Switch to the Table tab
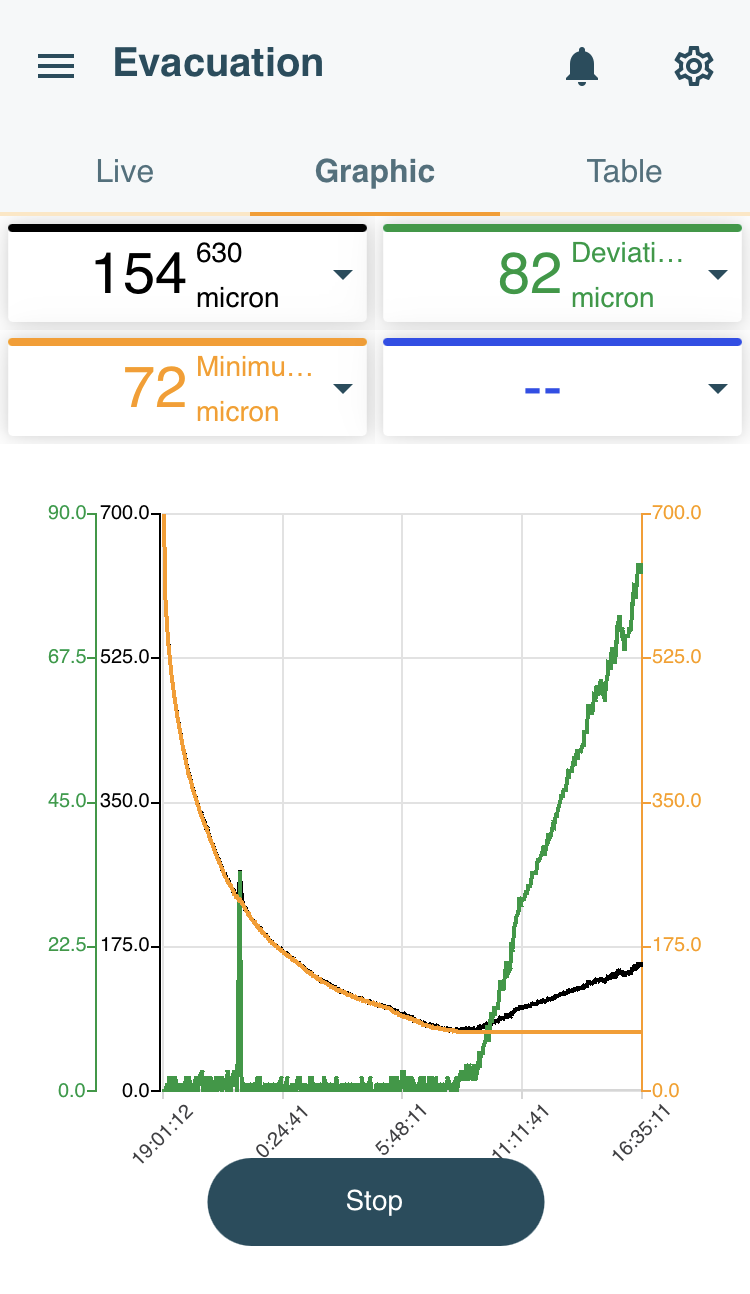This screenshot has height=1294, width=750. [x=625, y=171]
